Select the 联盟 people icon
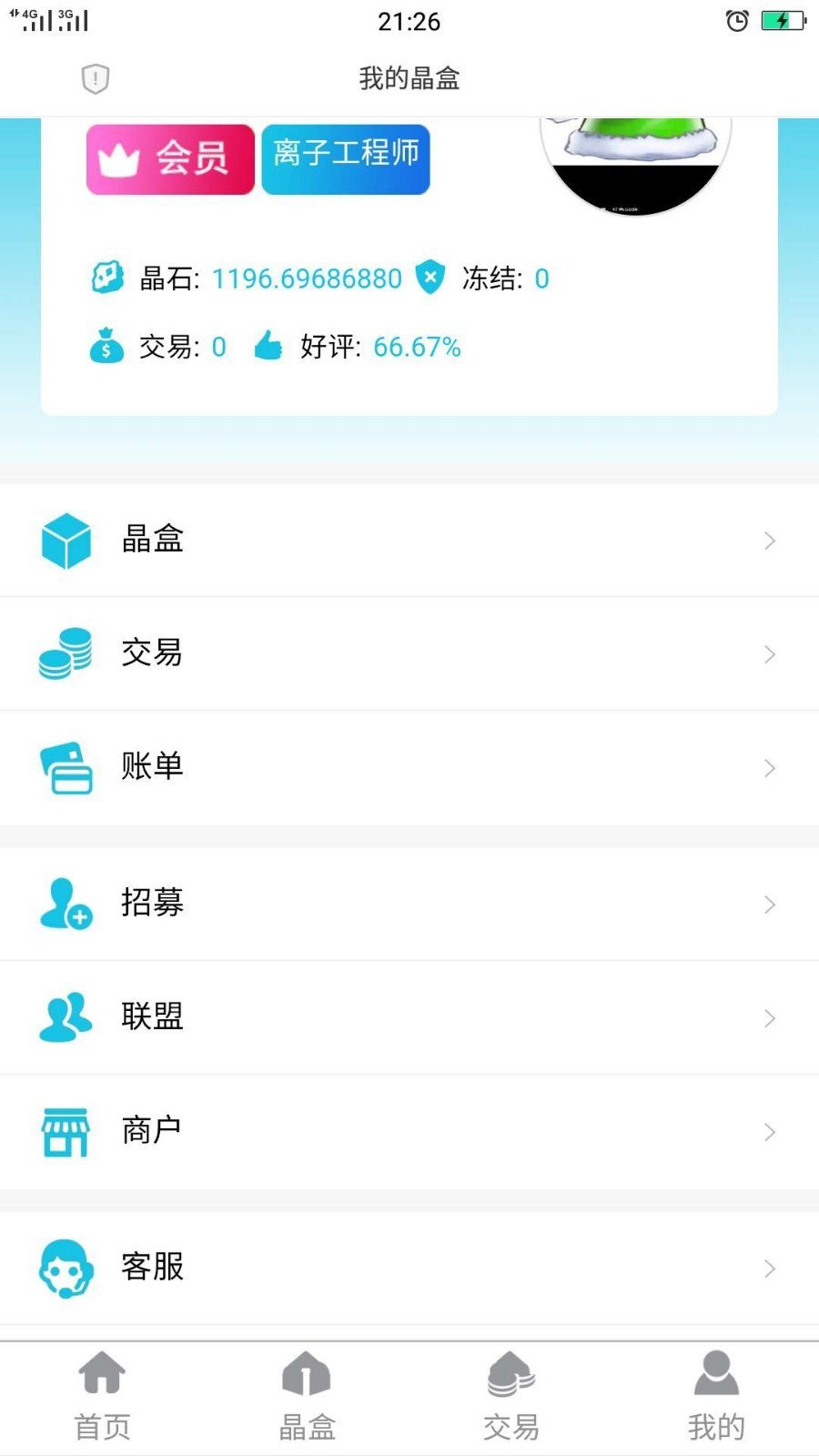Image resolution: width=819 pixels, height=1456 pixels. 66,1016
